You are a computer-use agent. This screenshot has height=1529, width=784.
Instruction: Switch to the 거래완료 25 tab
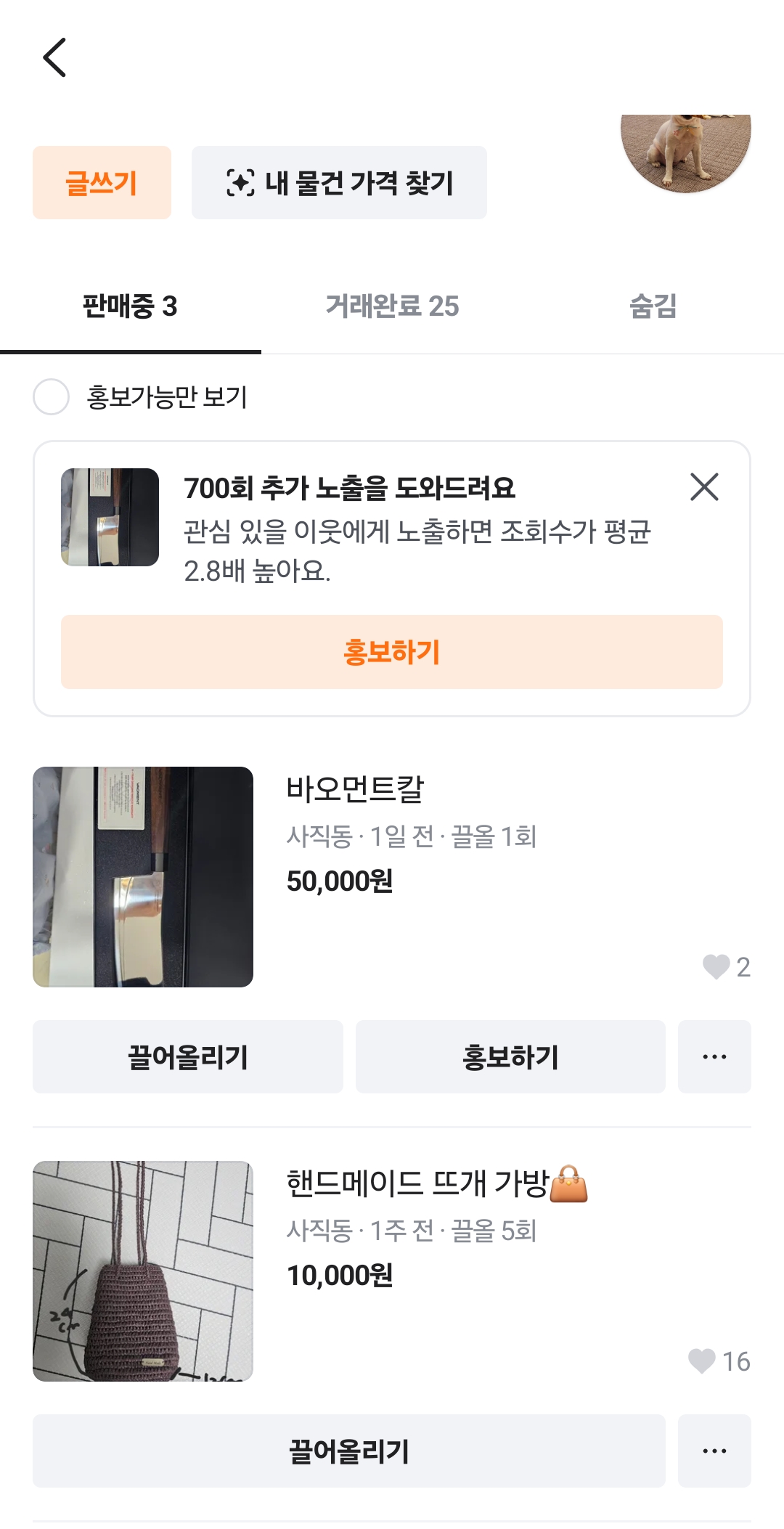(x=392, y=306)
